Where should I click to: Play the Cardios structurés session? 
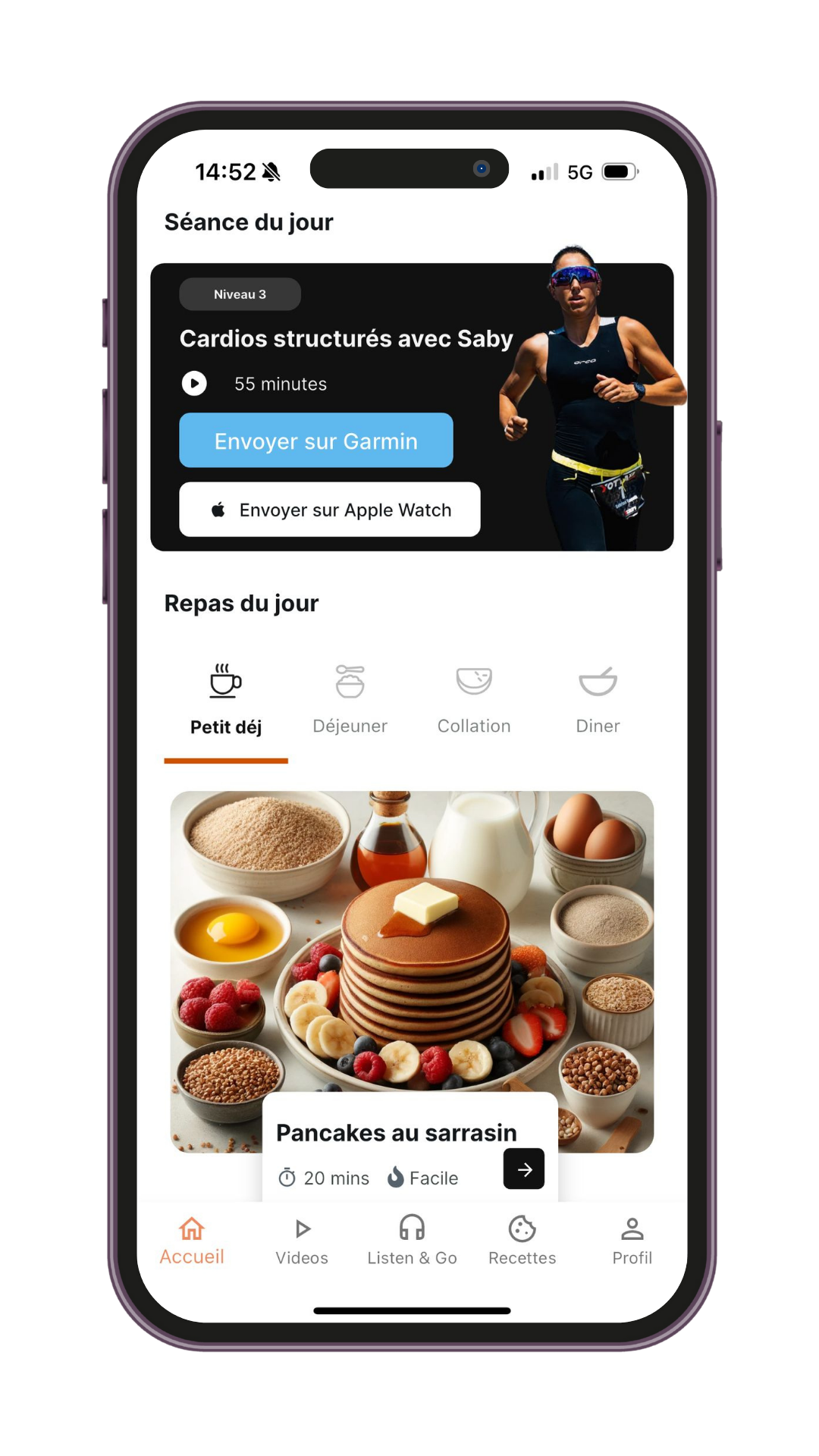194,384
